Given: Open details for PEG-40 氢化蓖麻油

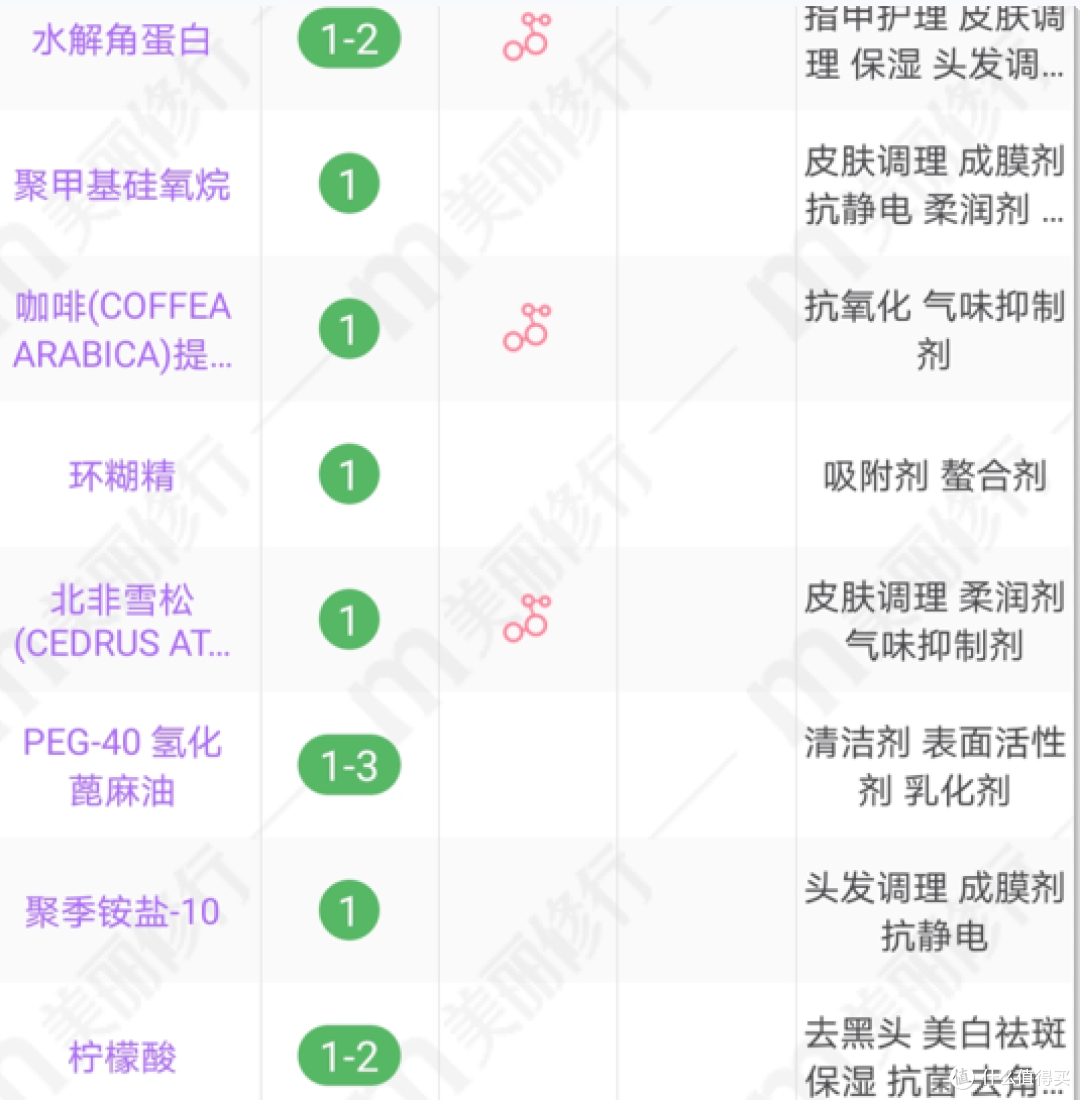Looking at the screenshot, I should point(120,765).
